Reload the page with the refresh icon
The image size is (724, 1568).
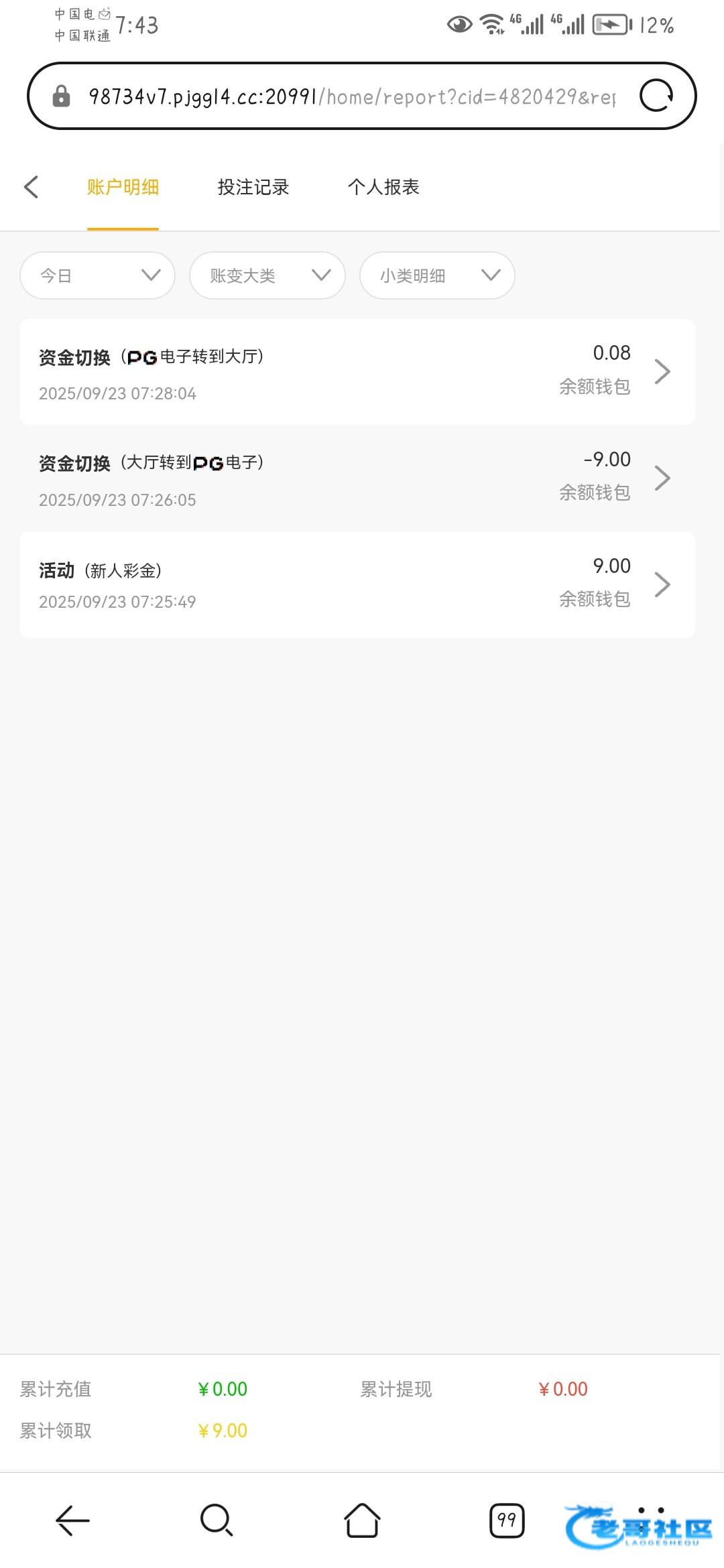click(656, 95)
